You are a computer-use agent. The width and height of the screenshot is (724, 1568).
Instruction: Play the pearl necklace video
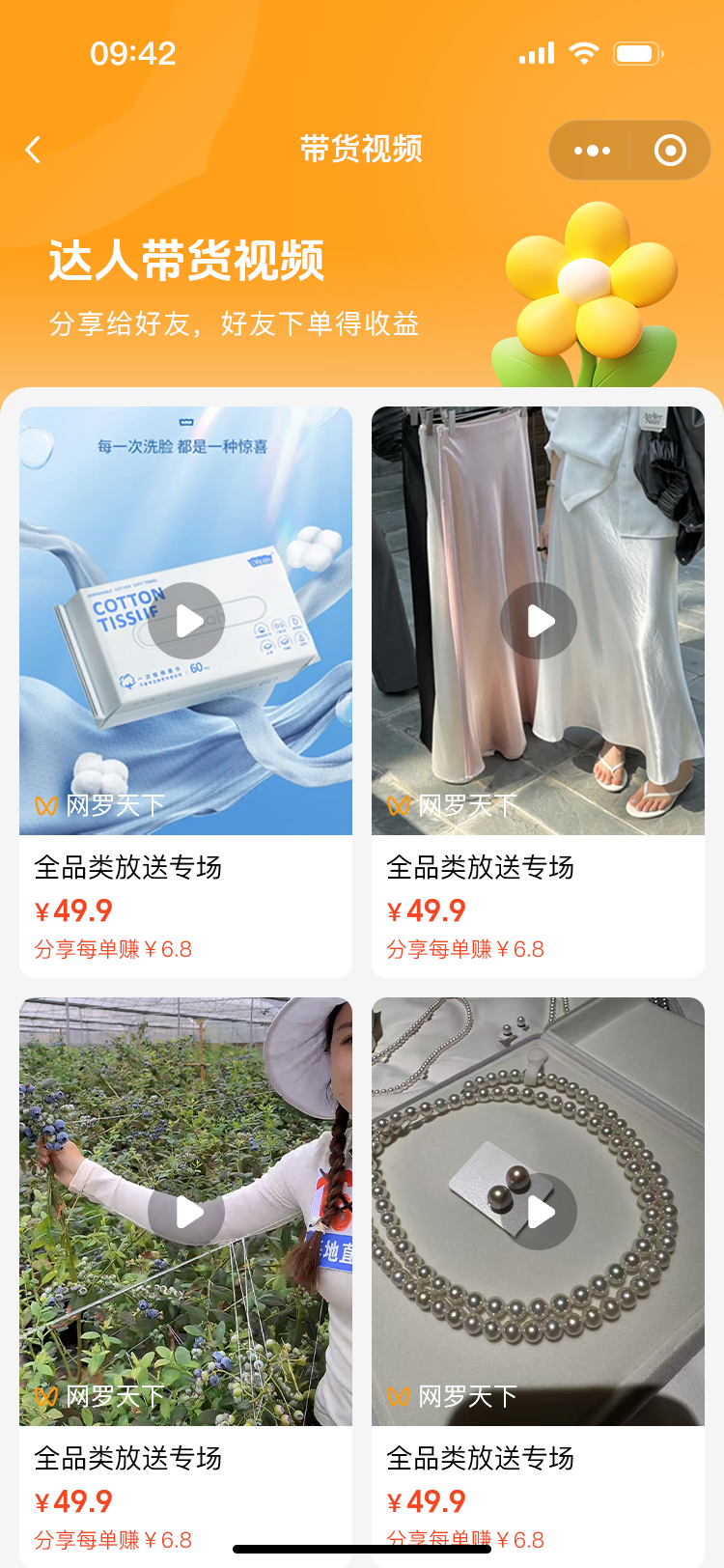pyautogui.click(x=539, y=1212)
